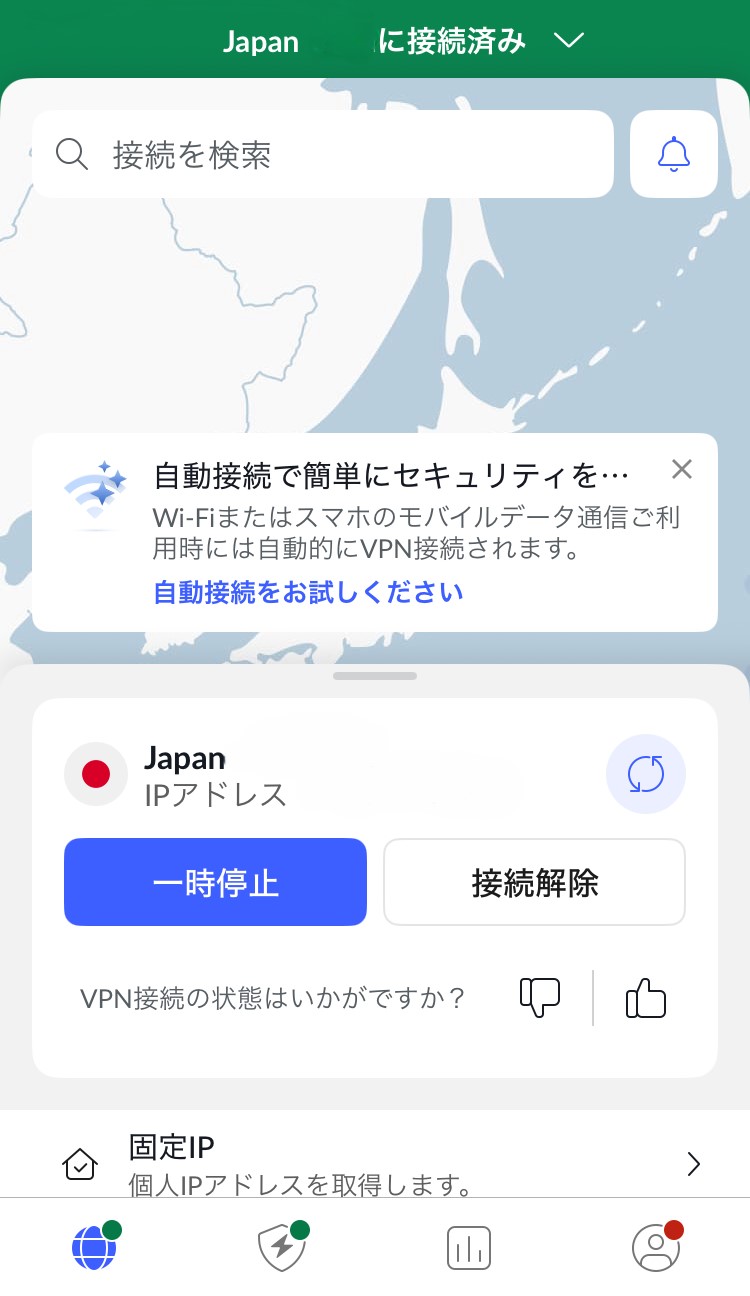750x1296 pixels.
Task: Expand the Japan connection status dropdown
Action: [x=569, y=41]
